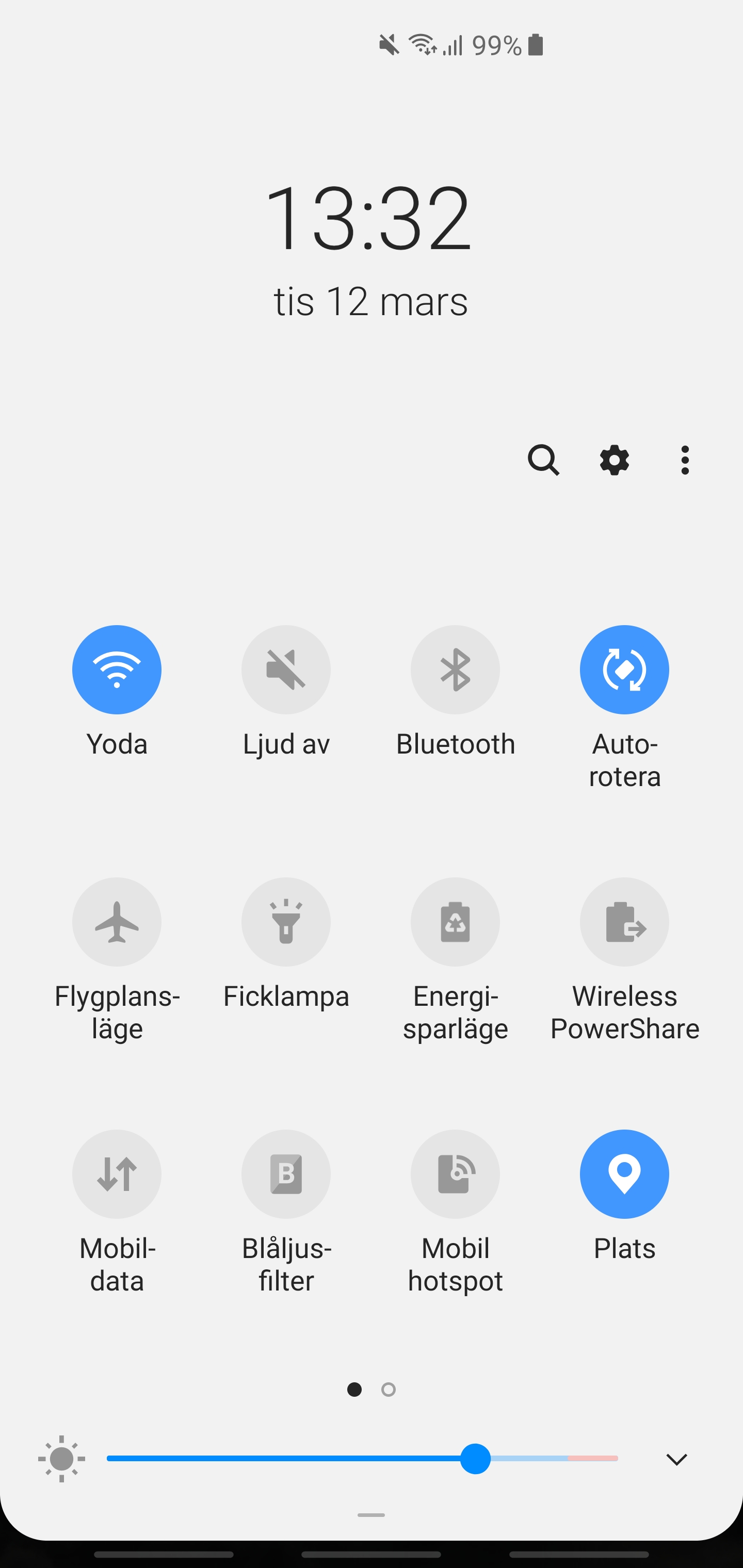
Task: Open the quick settings search
Action: pos(543,460)
